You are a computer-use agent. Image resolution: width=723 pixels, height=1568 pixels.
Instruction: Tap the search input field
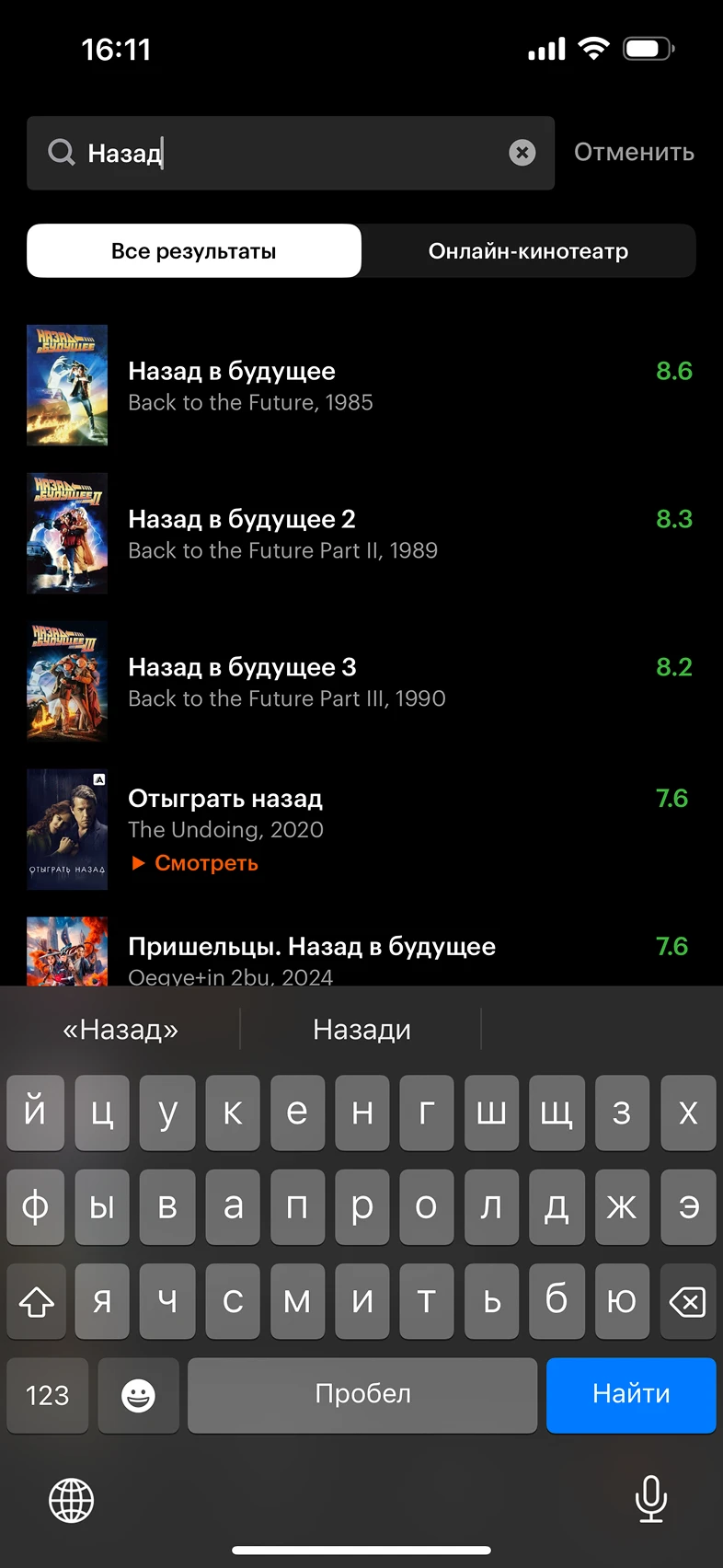(x=276, y=153)
